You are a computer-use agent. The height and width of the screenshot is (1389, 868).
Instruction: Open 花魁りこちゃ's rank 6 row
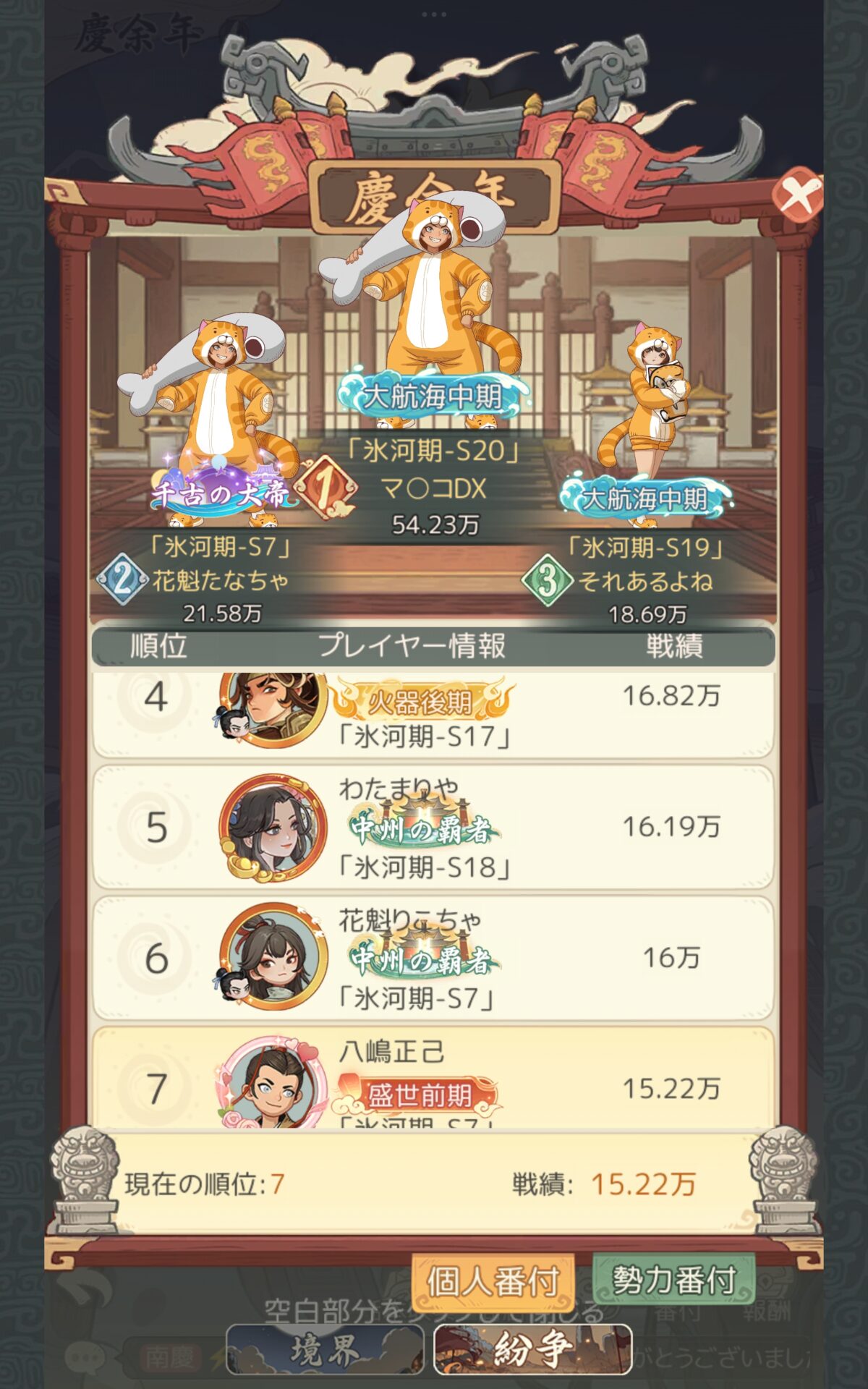(433, 958)
